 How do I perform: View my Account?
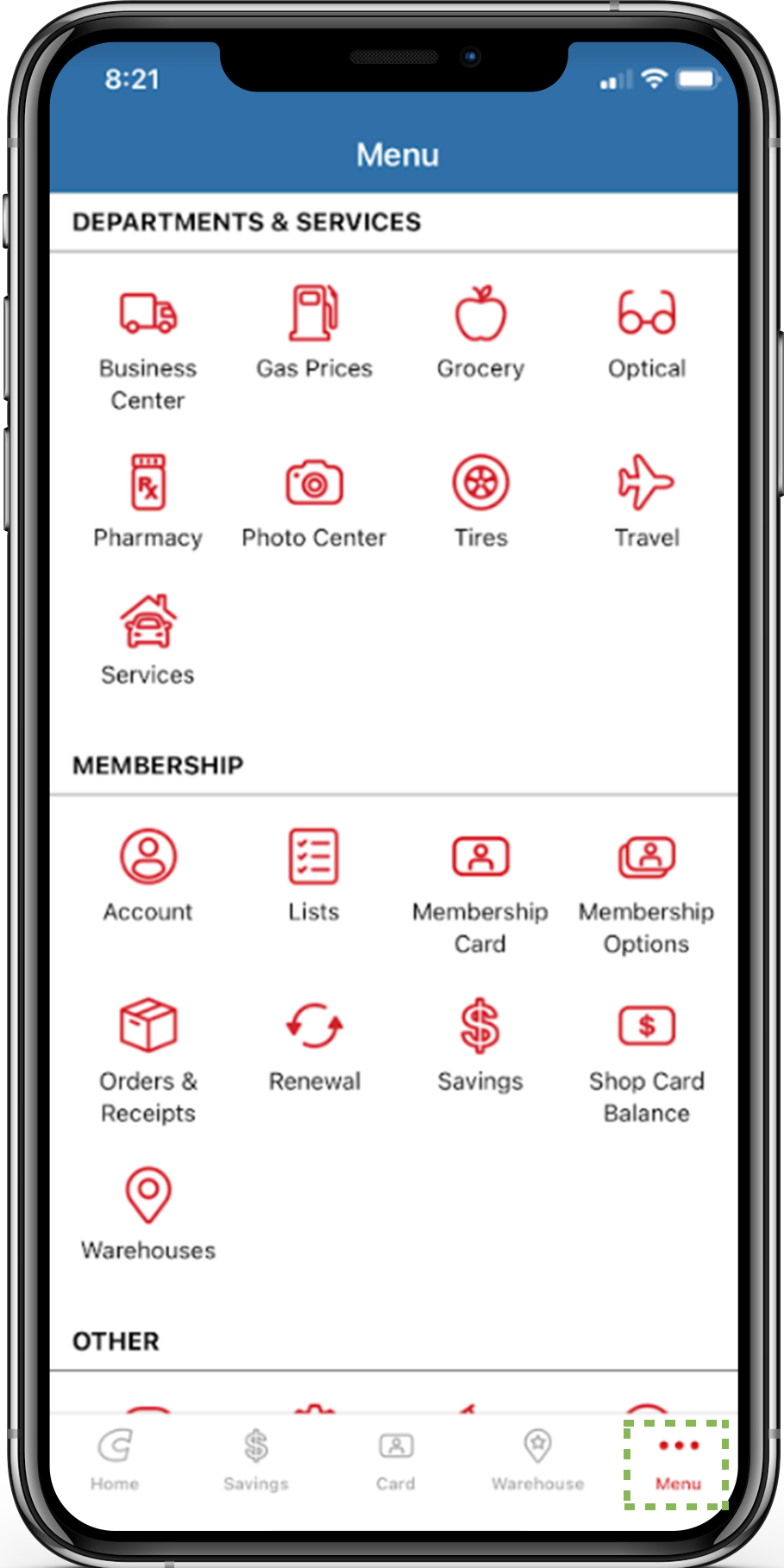[147, 875]
